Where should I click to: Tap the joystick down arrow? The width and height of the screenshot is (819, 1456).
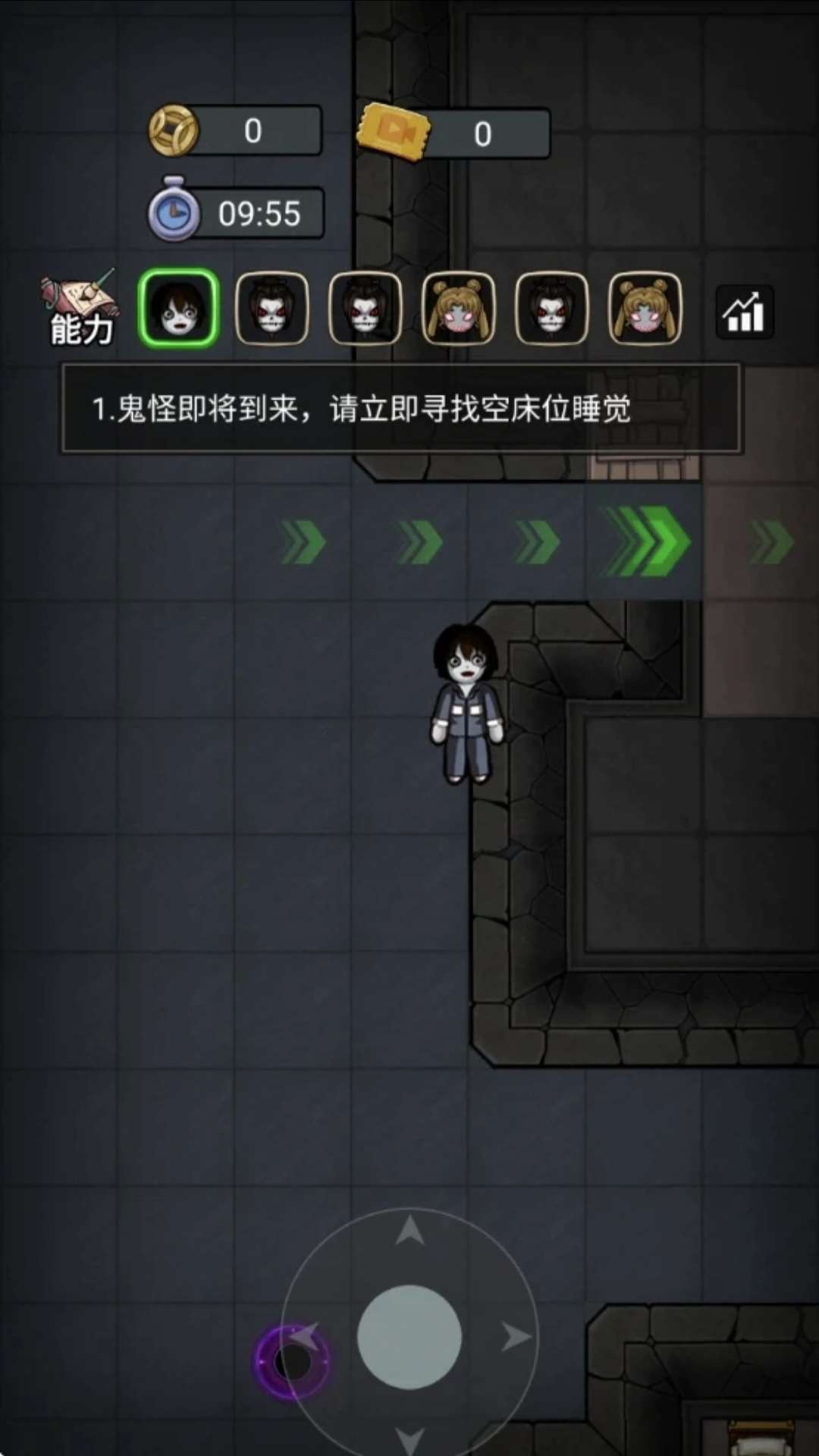pos(409,1439)
